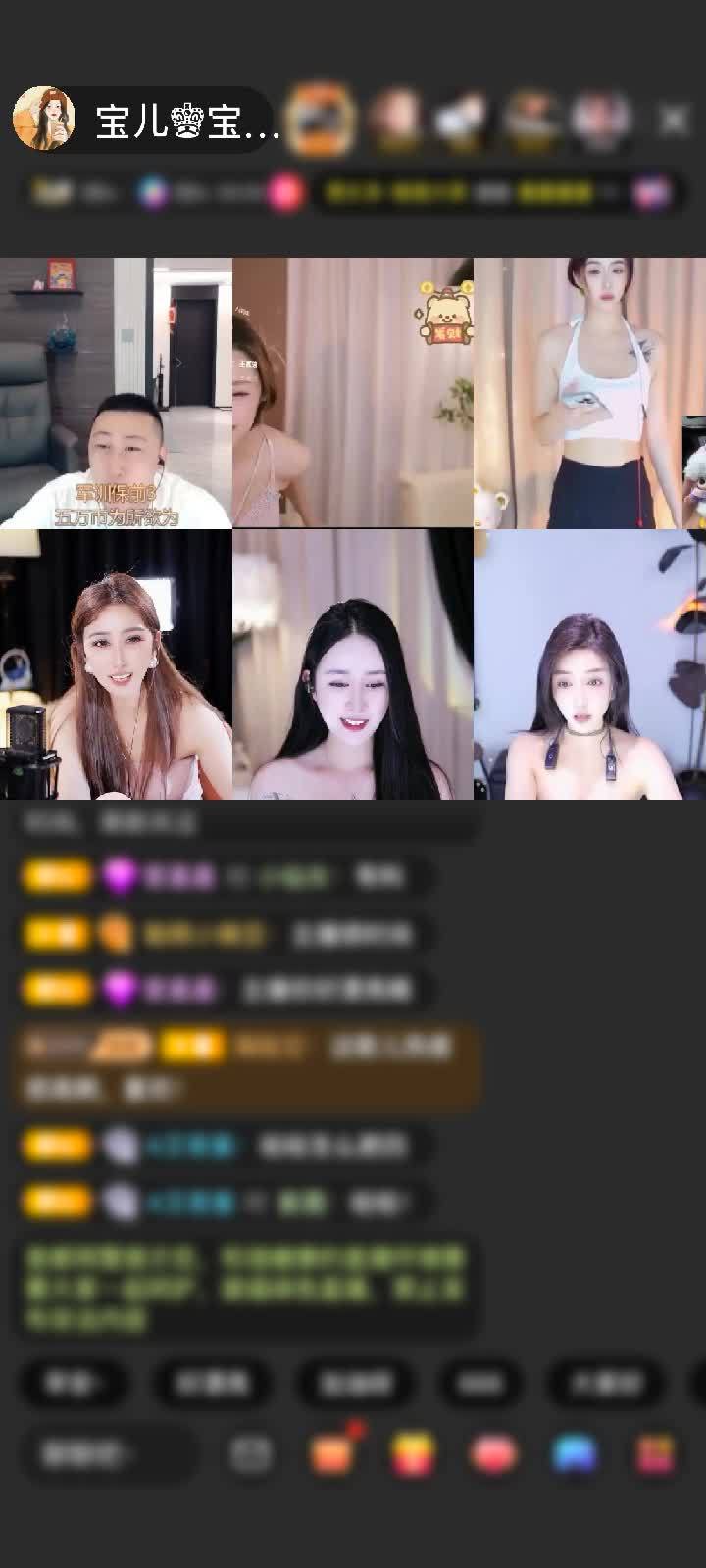Open the gift box icon with red dot
This screenshot has height=1568, width=706.
pos(332,1454)
